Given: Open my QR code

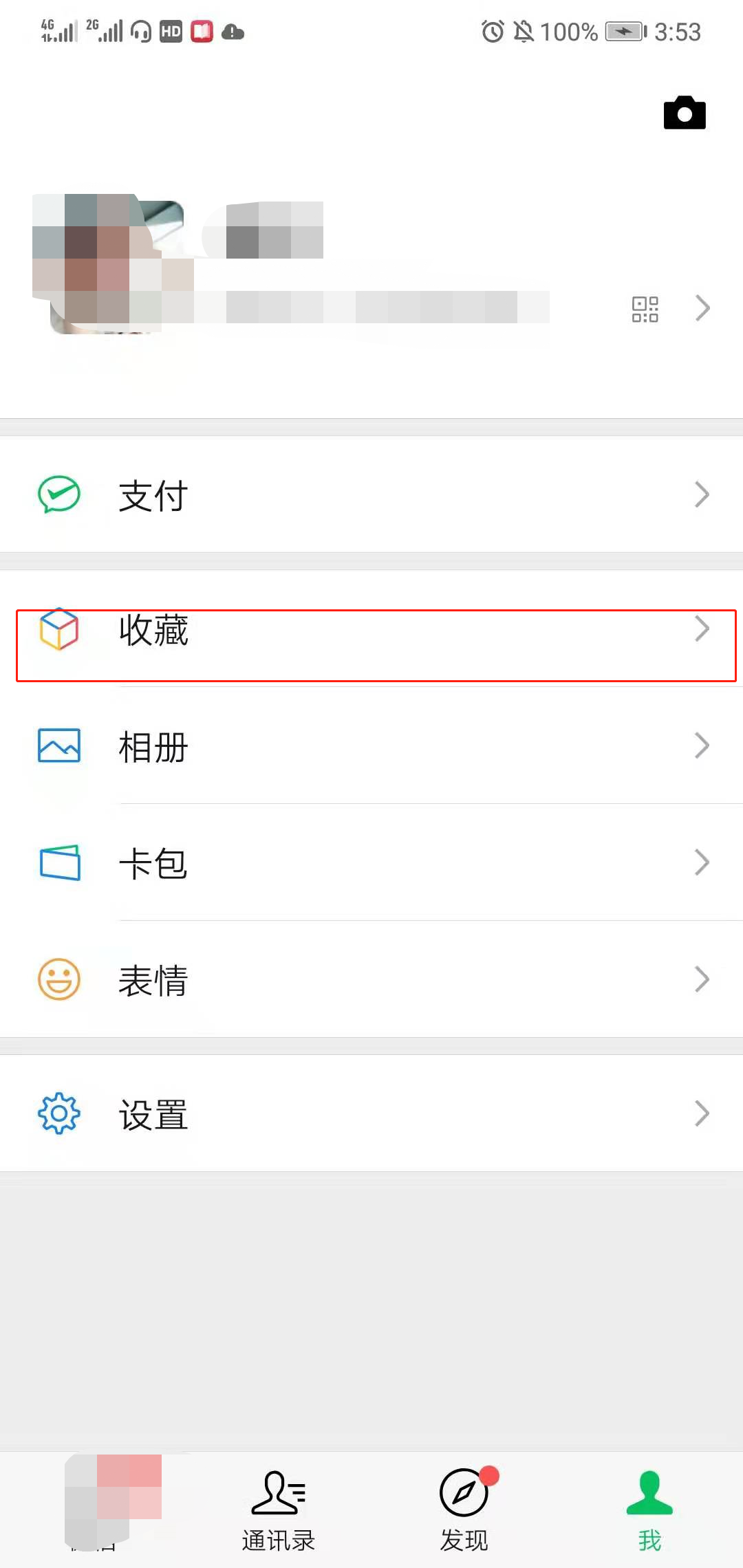Looking at the screenshot, I should pos(645,309).
